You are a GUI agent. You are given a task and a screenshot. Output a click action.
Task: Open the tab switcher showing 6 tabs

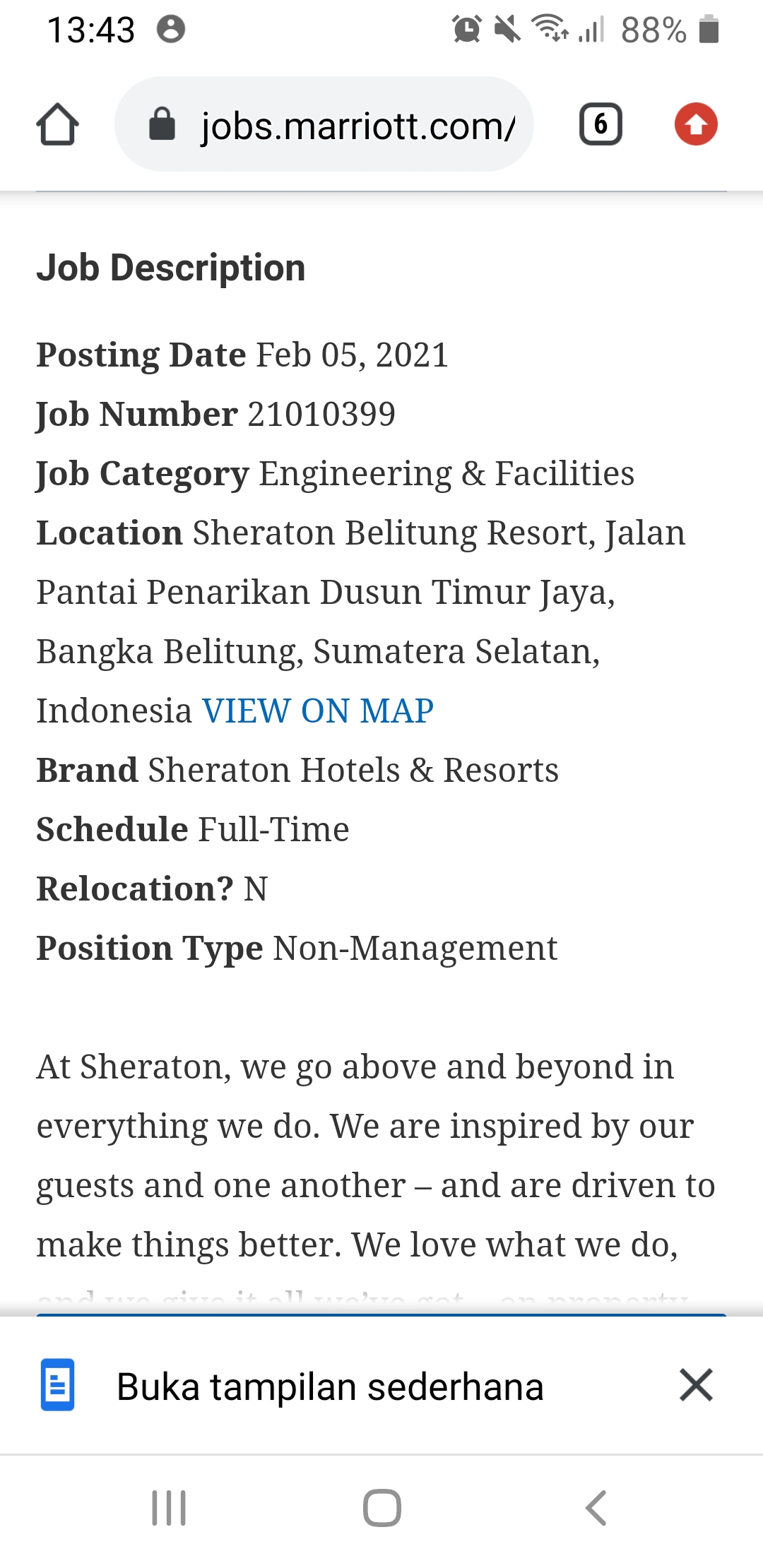click(x=601, y=124)
